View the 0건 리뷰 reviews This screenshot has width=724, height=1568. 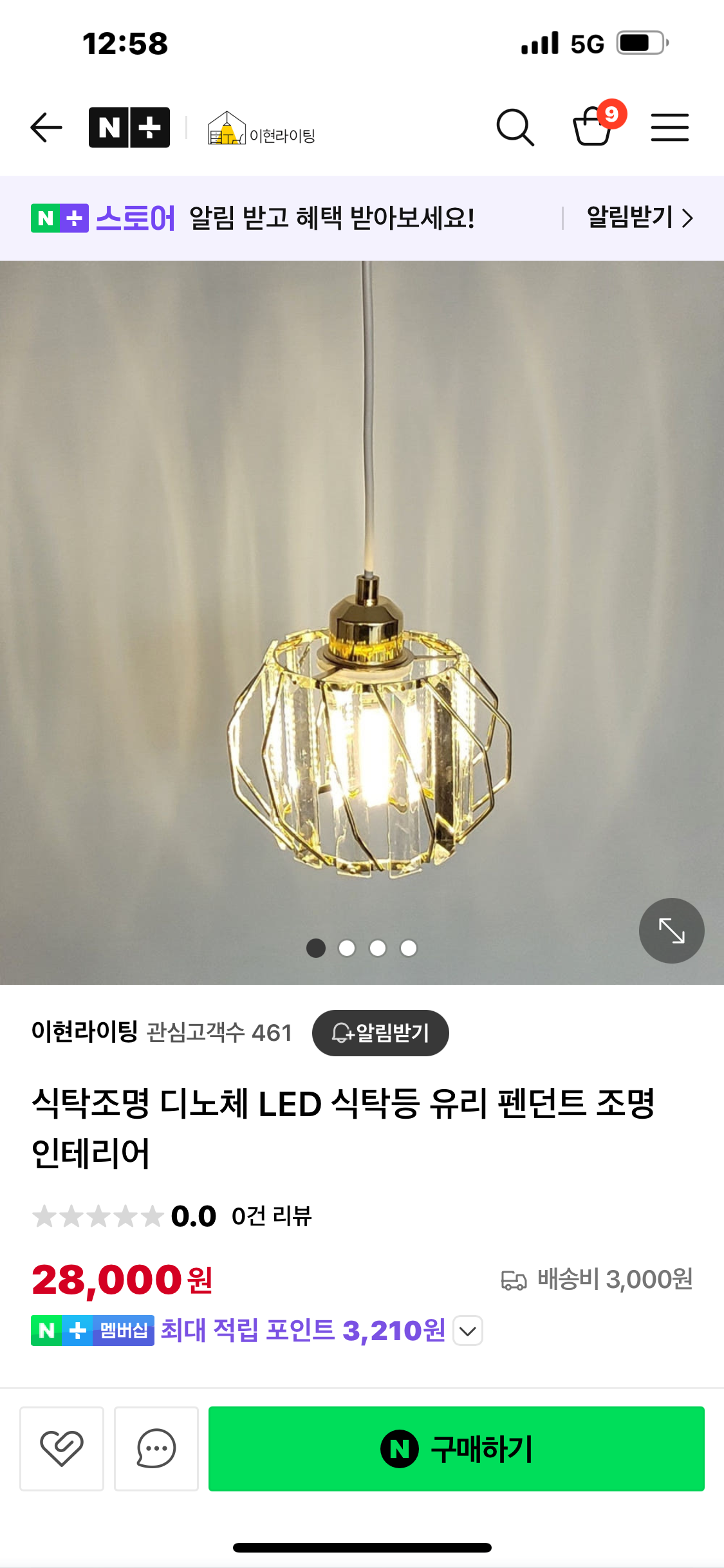pos(272,1216)
